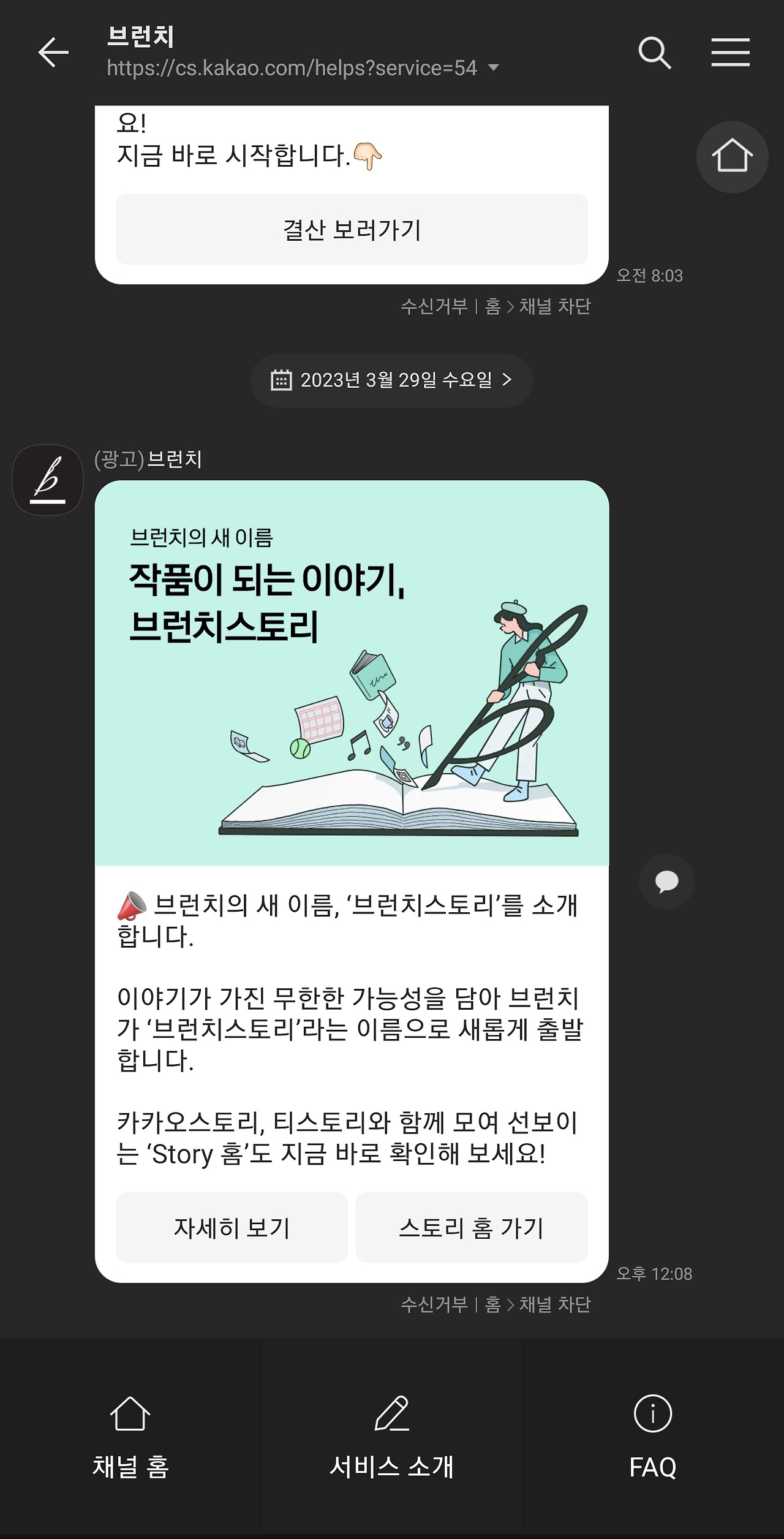The width and height of the screenshot is (784, 1539).
Task: Open chat search magnifier
Action: (655, 52)
